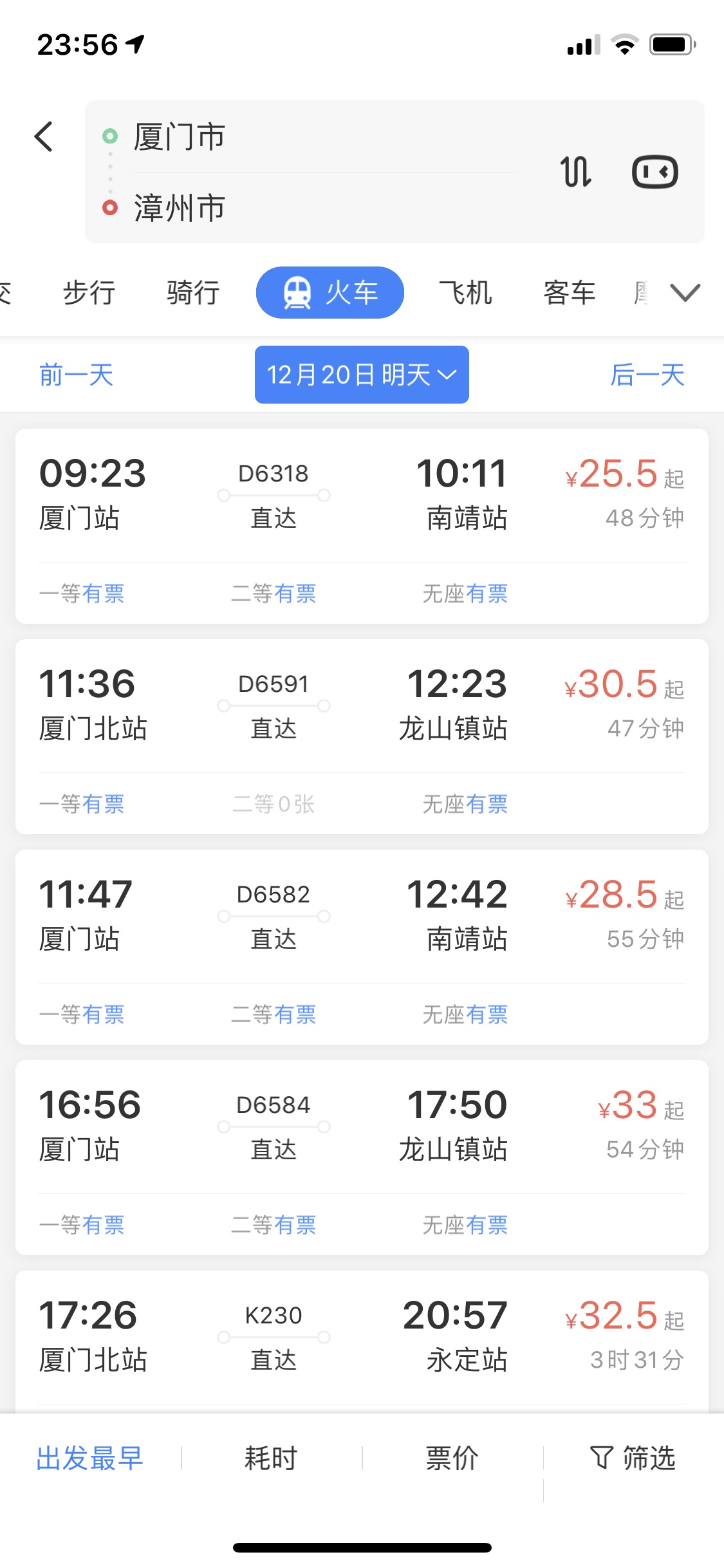
Task: Expand the transport mode list chevron
Action: tap(685, 293)
